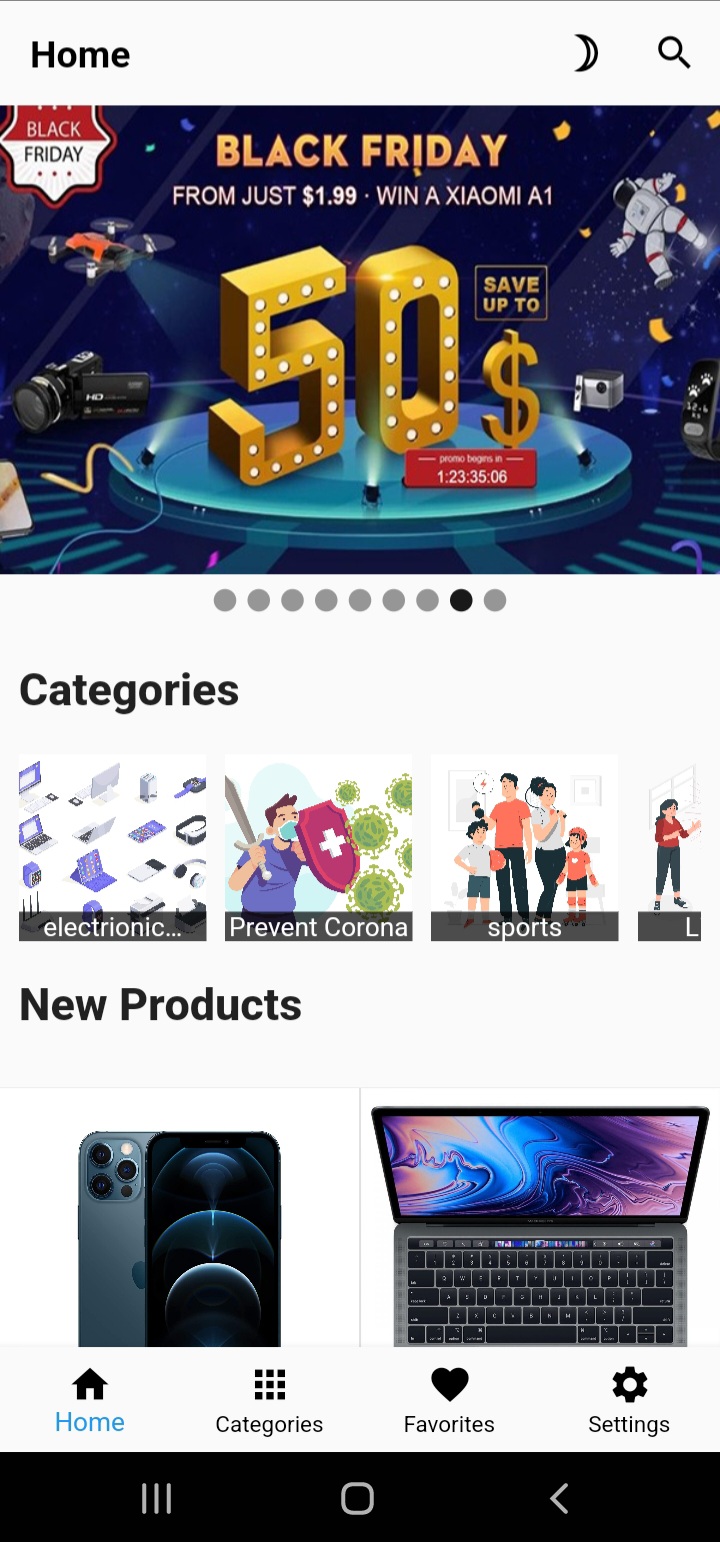This screenshot has height=1542, width=720.
Task: Select the electronics category card
Action: pyautogui.click(x=112, y=847)
